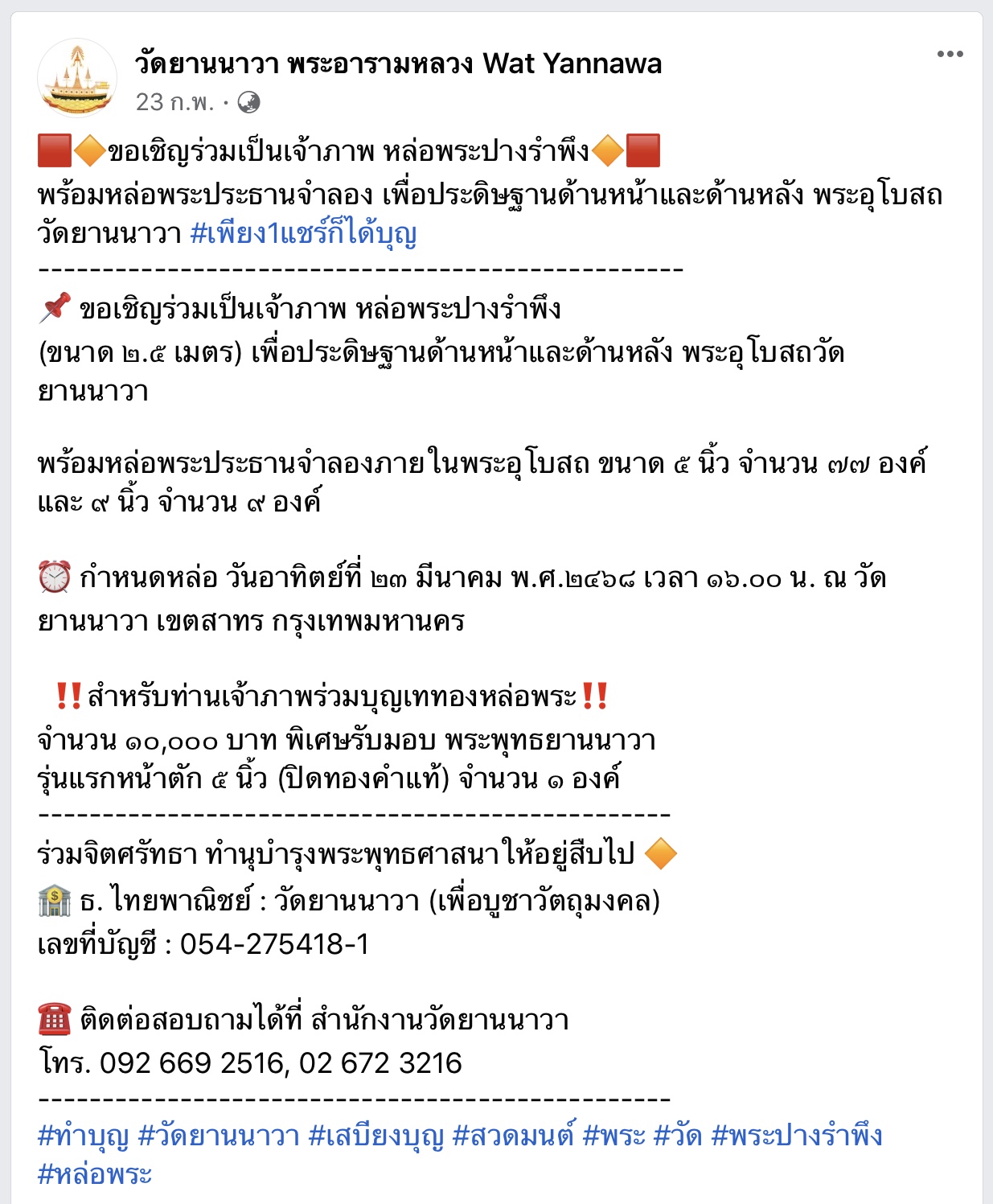Open hashtag #ทำบุญ
This screenshot has height=1204, width=993.
pyautogui.click(x=84, y=1136)
